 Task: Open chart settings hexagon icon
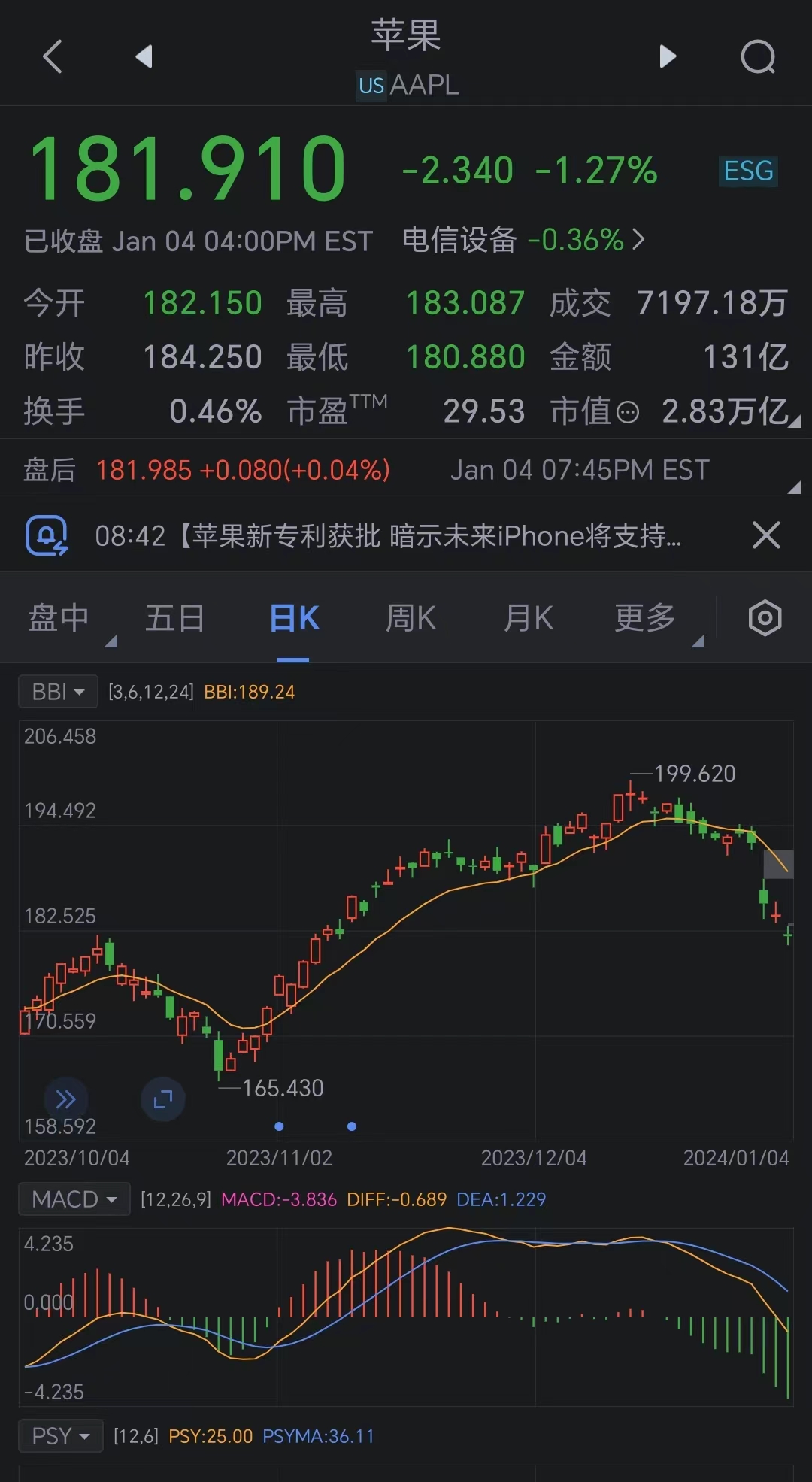click(x=765, y=618)
